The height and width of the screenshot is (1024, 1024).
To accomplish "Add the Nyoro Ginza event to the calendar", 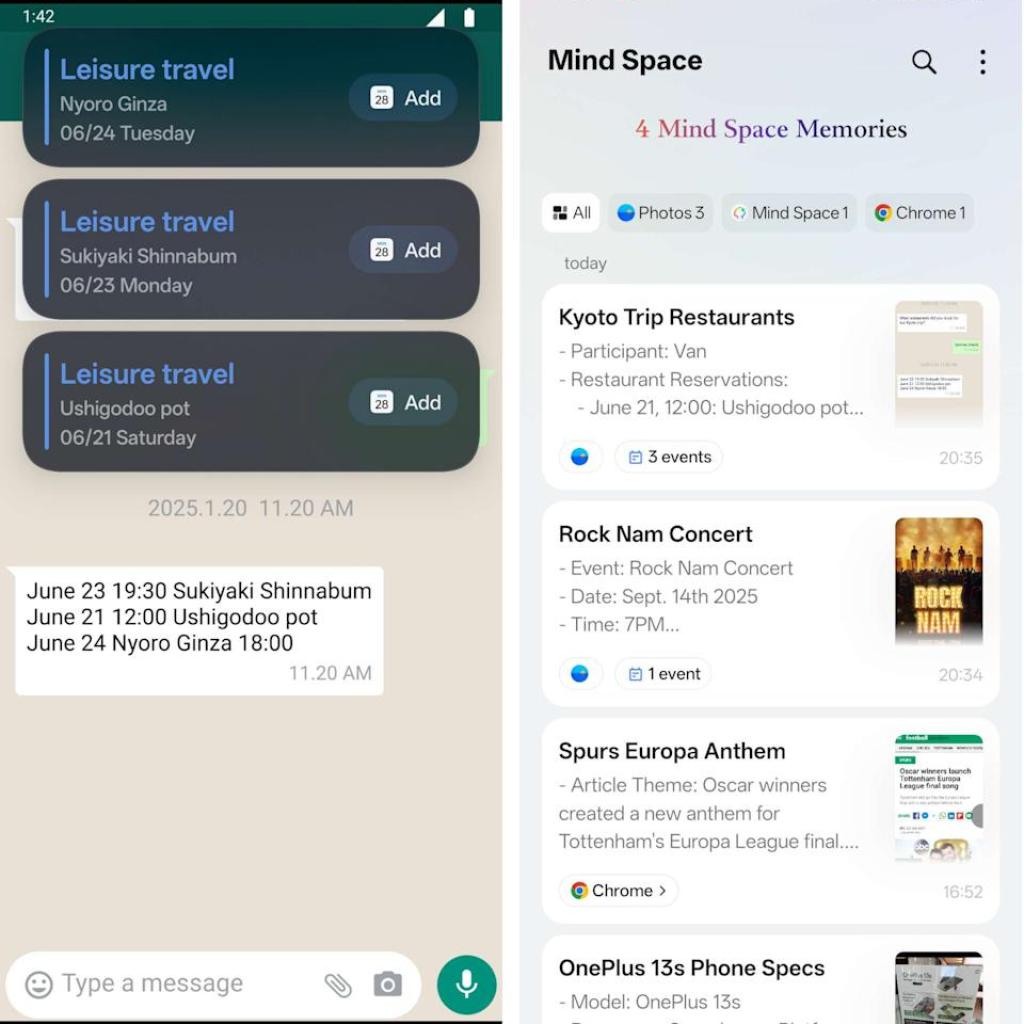I will 403,98.
